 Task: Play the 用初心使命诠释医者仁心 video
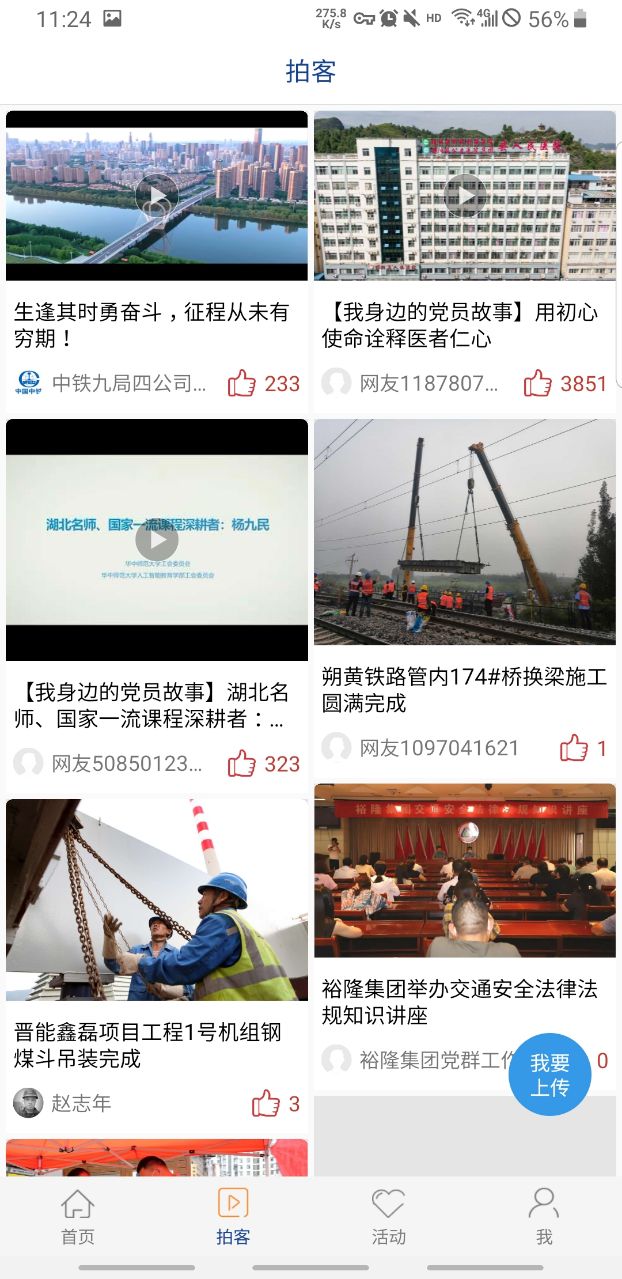click(465, 195)
